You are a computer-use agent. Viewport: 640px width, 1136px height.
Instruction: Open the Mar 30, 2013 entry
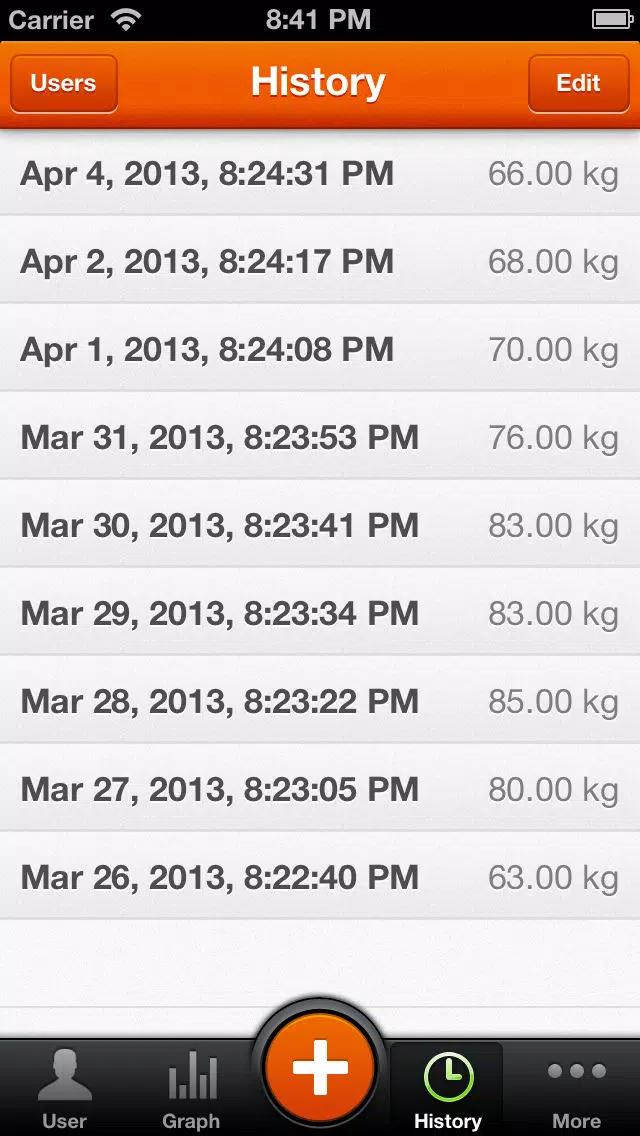[x=320, y=524]
